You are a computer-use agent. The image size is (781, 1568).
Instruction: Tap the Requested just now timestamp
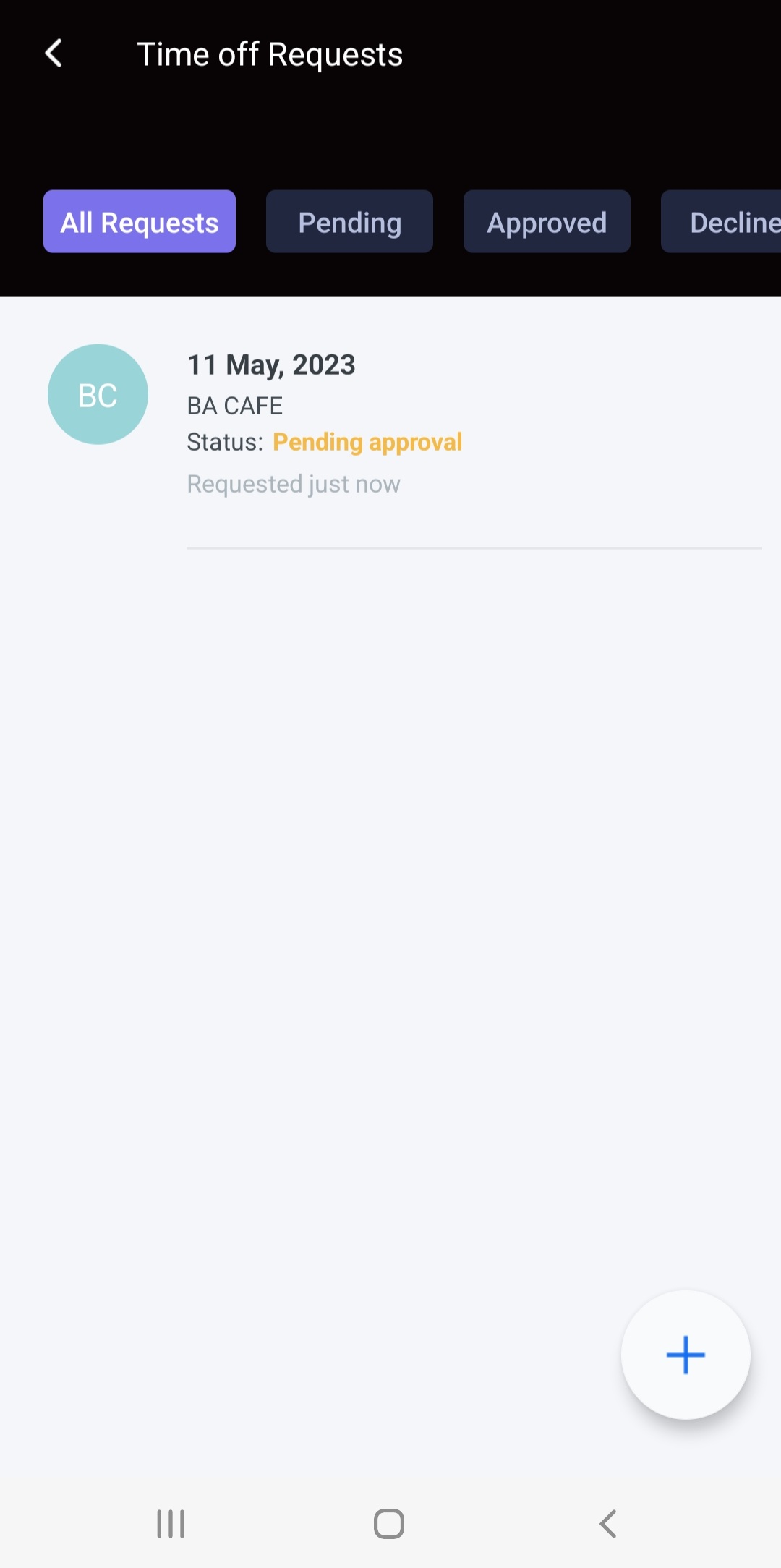point(293,483)
